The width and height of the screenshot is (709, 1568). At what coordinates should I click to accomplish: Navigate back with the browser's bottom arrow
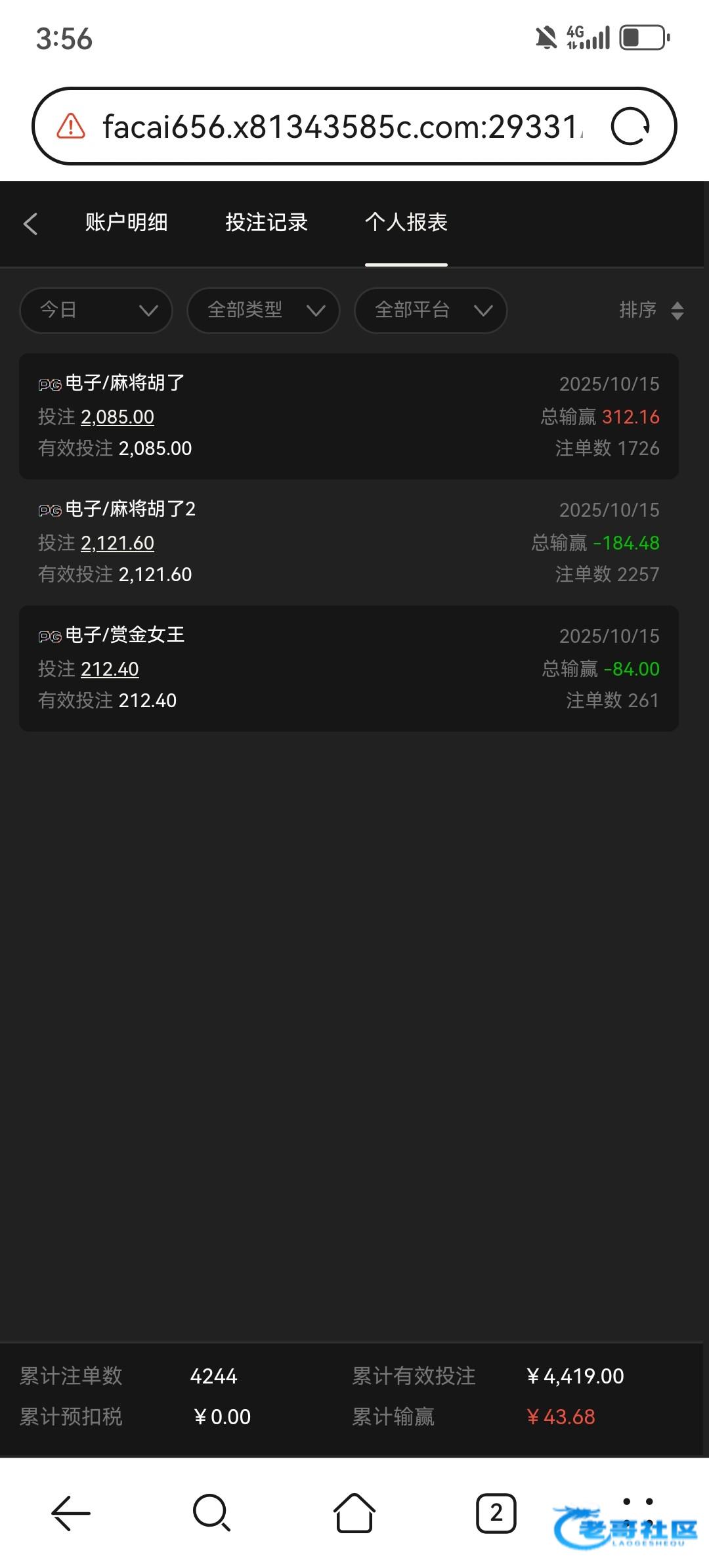[x=71, y=1513]
